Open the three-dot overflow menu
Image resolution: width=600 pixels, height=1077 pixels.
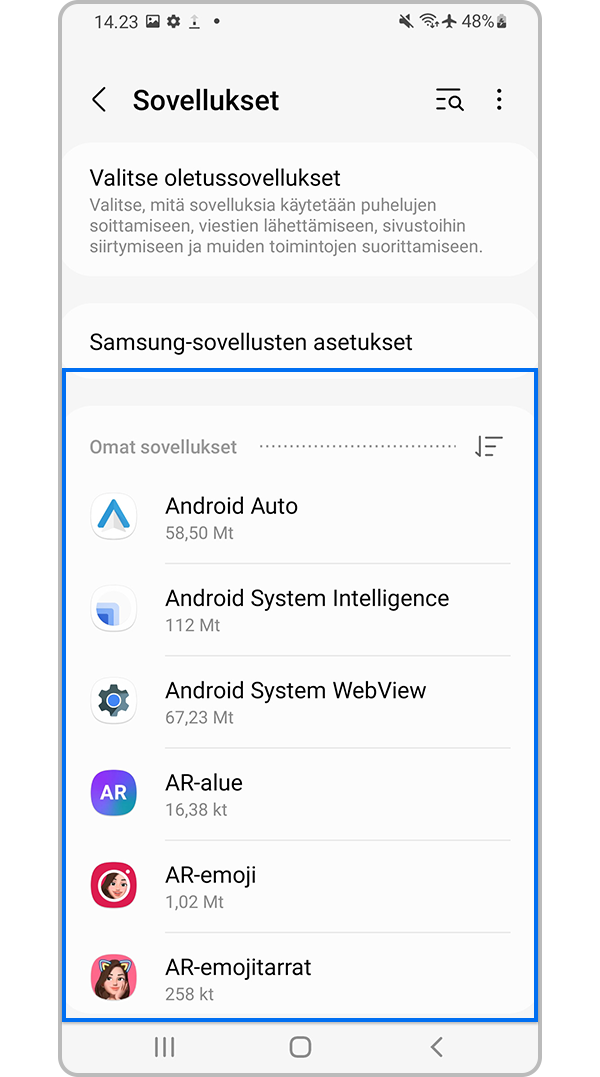[x=499, y=100]
